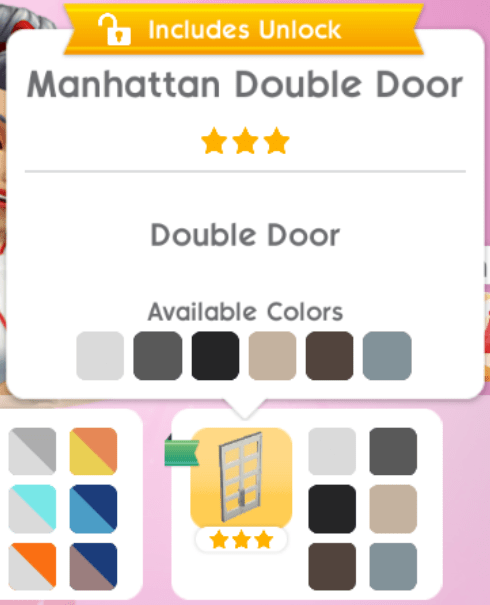Choose the two-tone gray diagonal swatch

pos(32,451)
